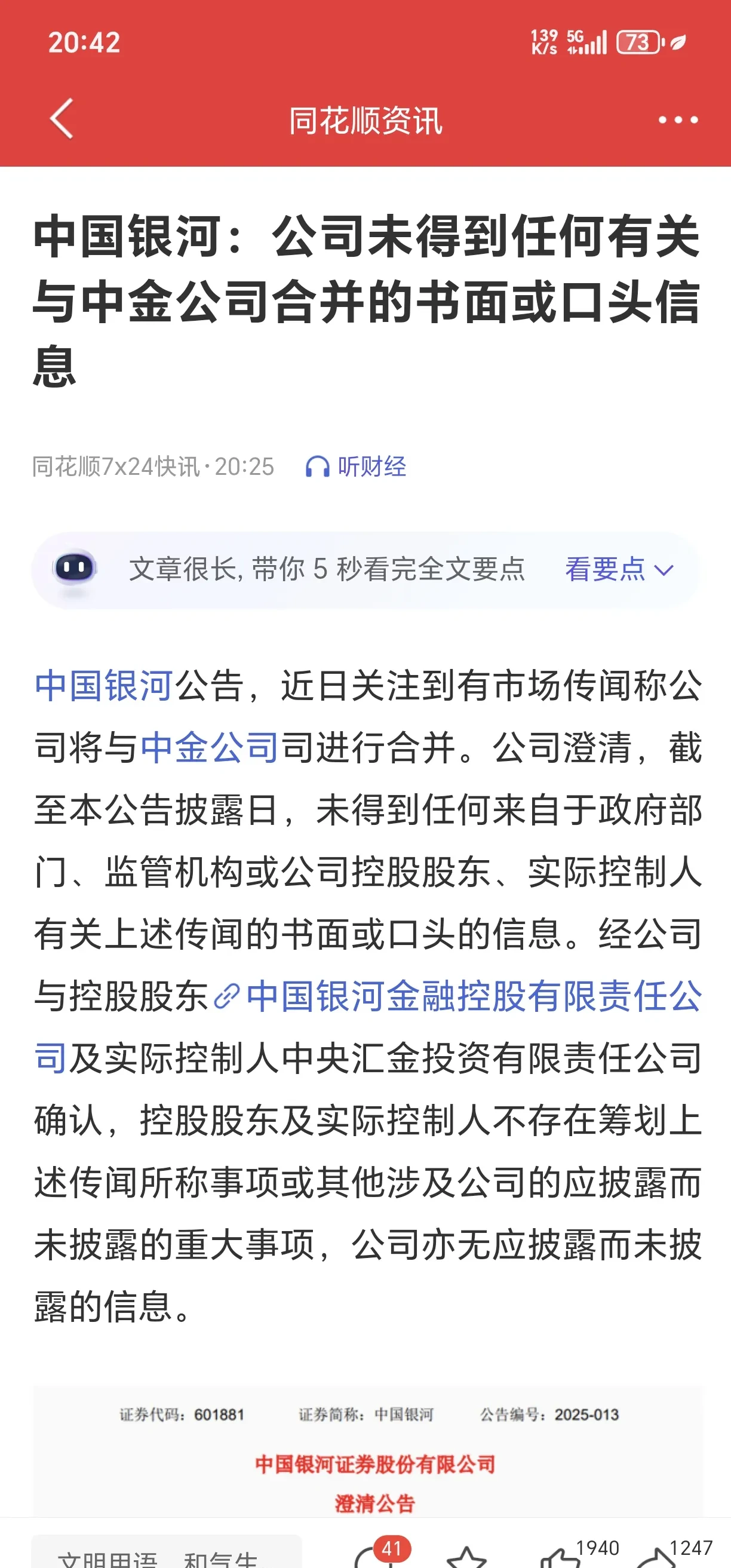Image resolution: width=731 pixels, height=1568 pixels.
Task: Tap the headphone icon to listen to the article
Action: coord(317,468)
